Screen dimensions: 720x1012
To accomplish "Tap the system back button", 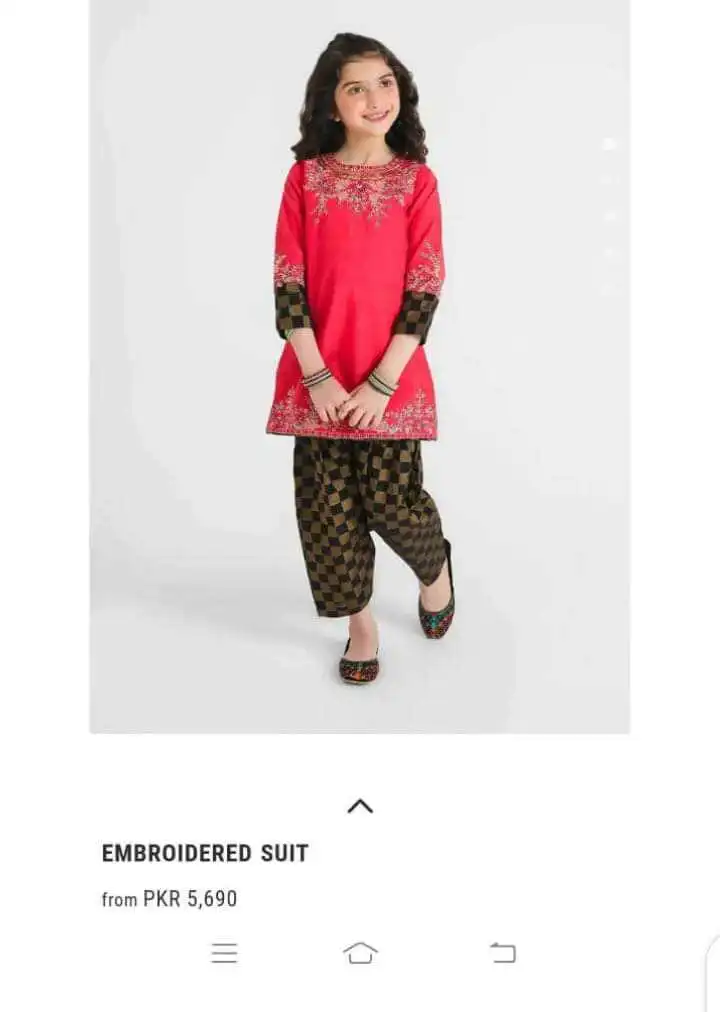I will click(503, 953).
